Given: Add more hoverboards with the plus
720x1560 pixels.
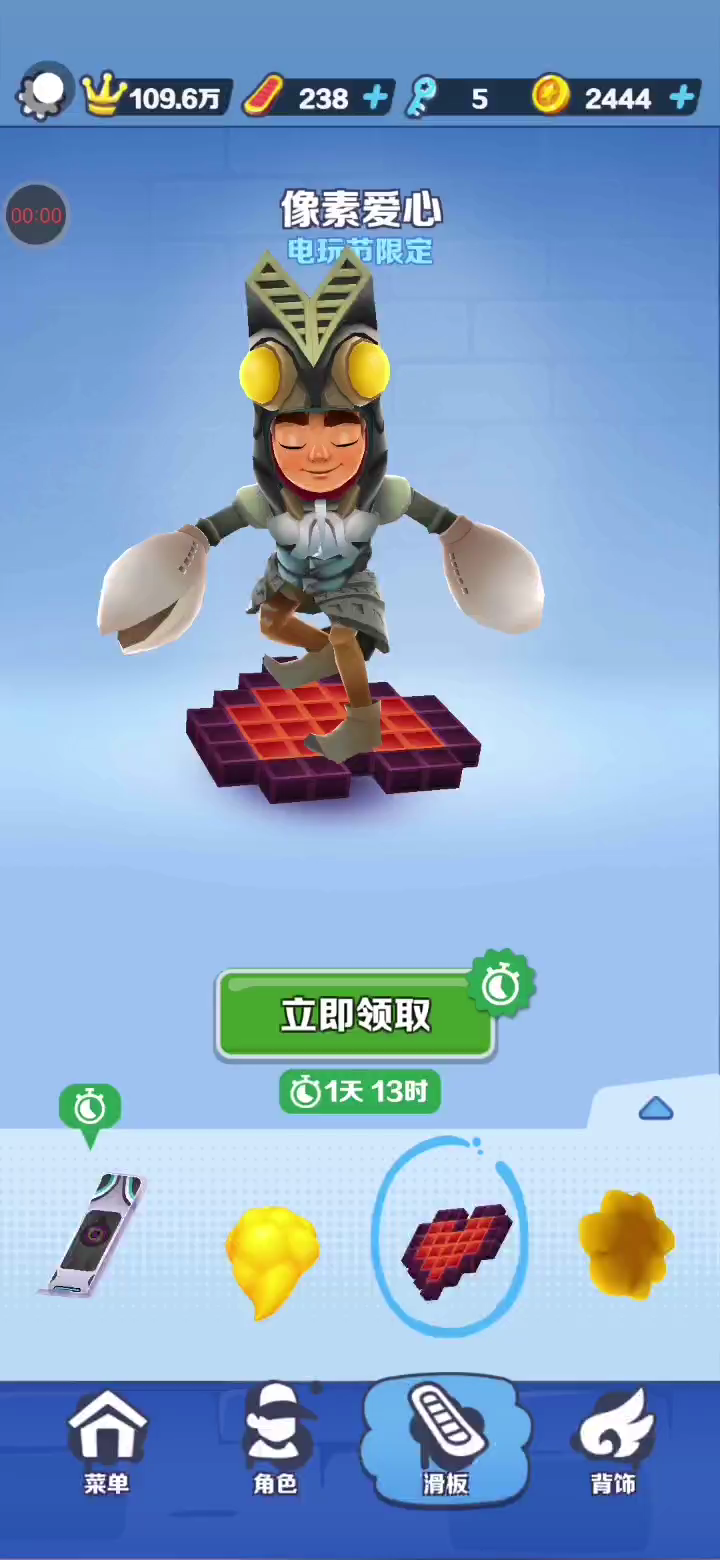Looking at the screenshot, I should (x=375, y=98).
